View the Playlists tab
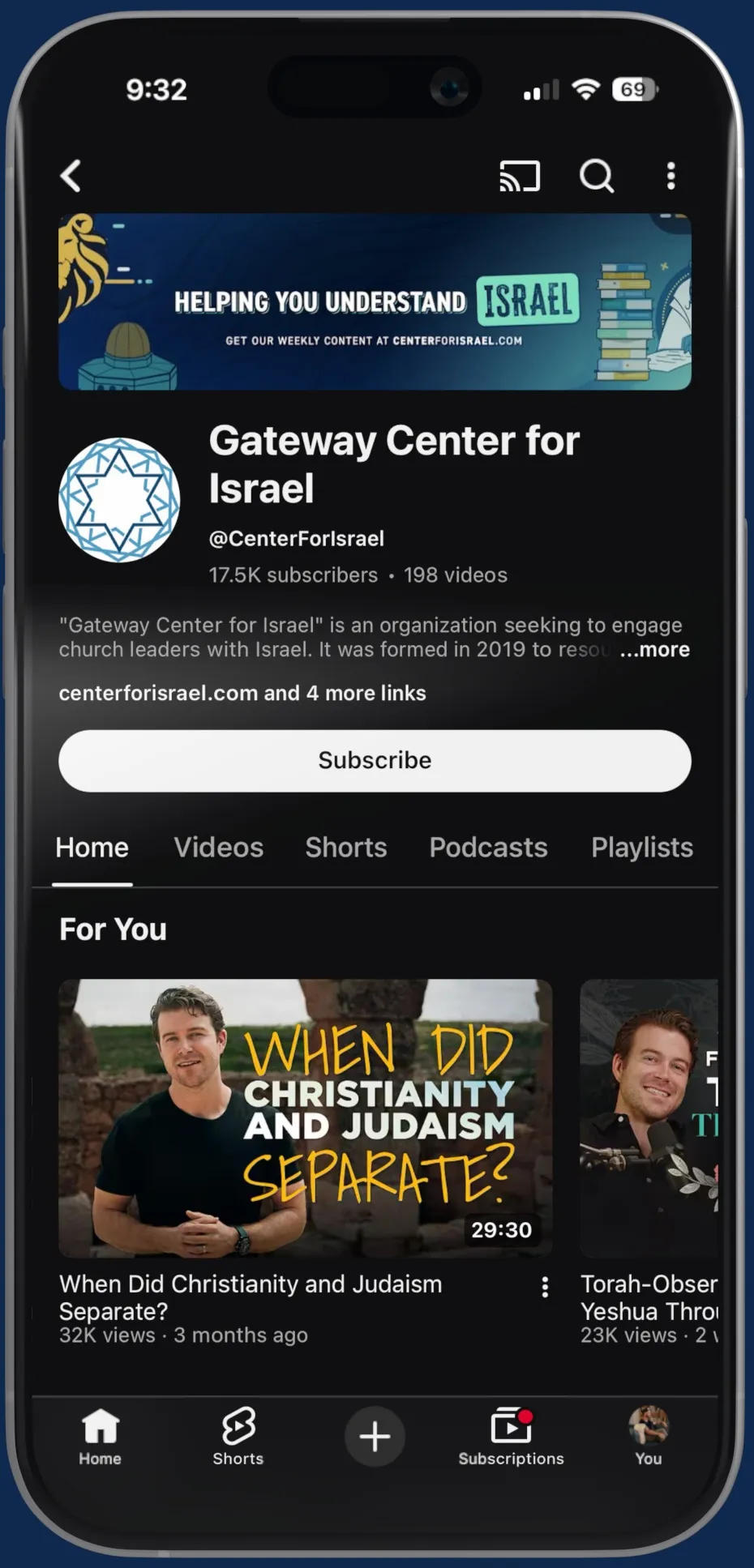Image resolution: width=754 pixels, height=1568 pixels. 641,848
